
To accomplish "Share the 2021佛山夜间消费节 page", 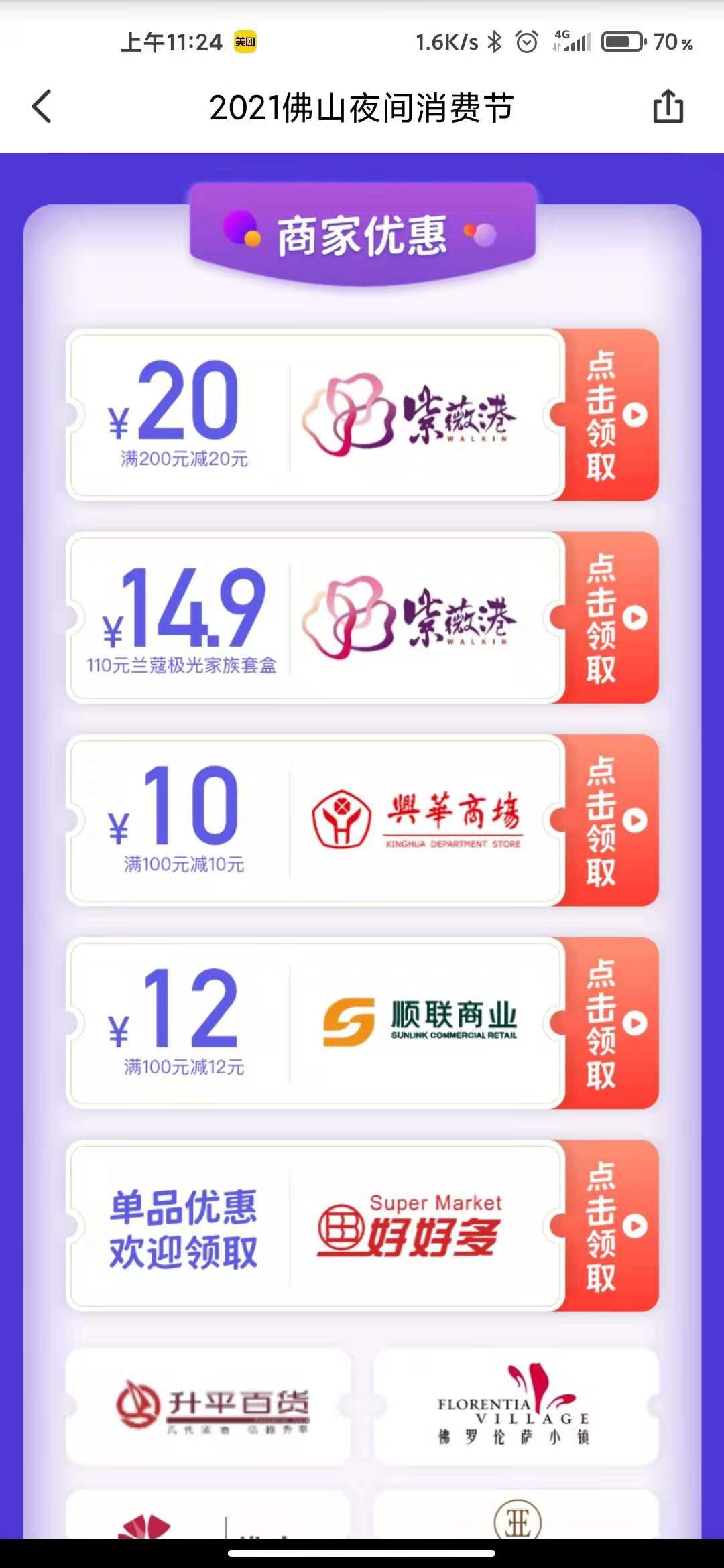I will pos(668,107).
